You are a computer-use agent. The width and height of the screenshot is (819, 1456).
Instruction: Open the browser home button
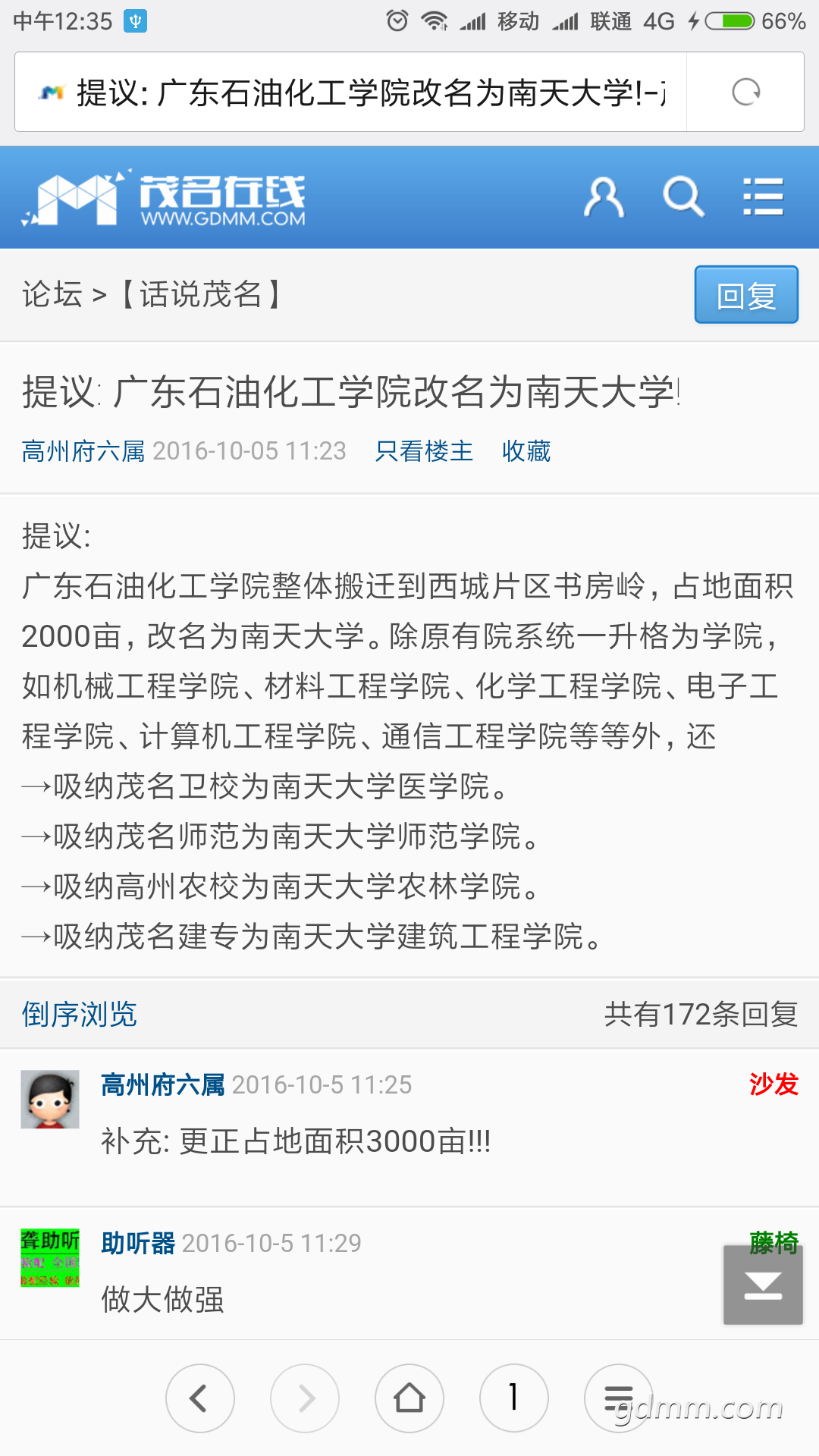[409, 1398]
